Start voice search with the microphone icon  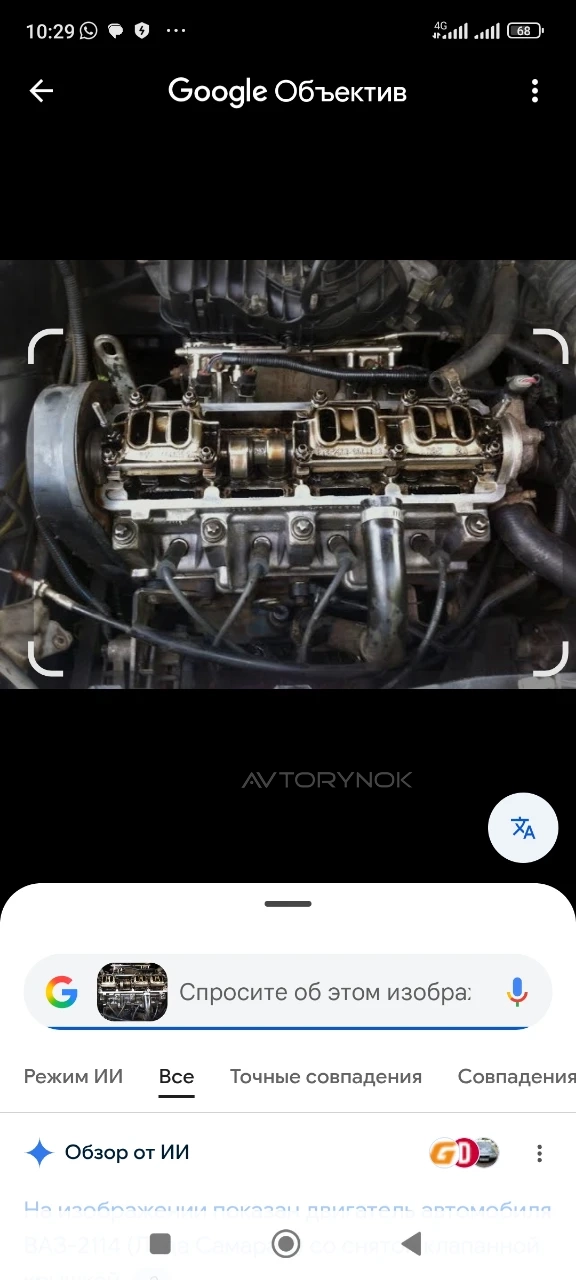point(517,992)
